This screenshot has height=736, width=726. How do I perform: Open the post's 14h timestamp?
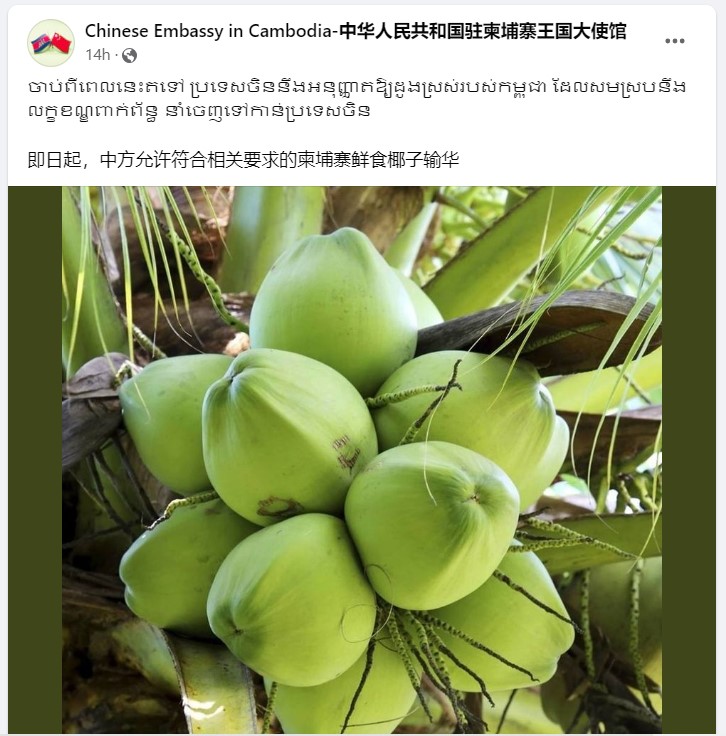click(97, 54)
